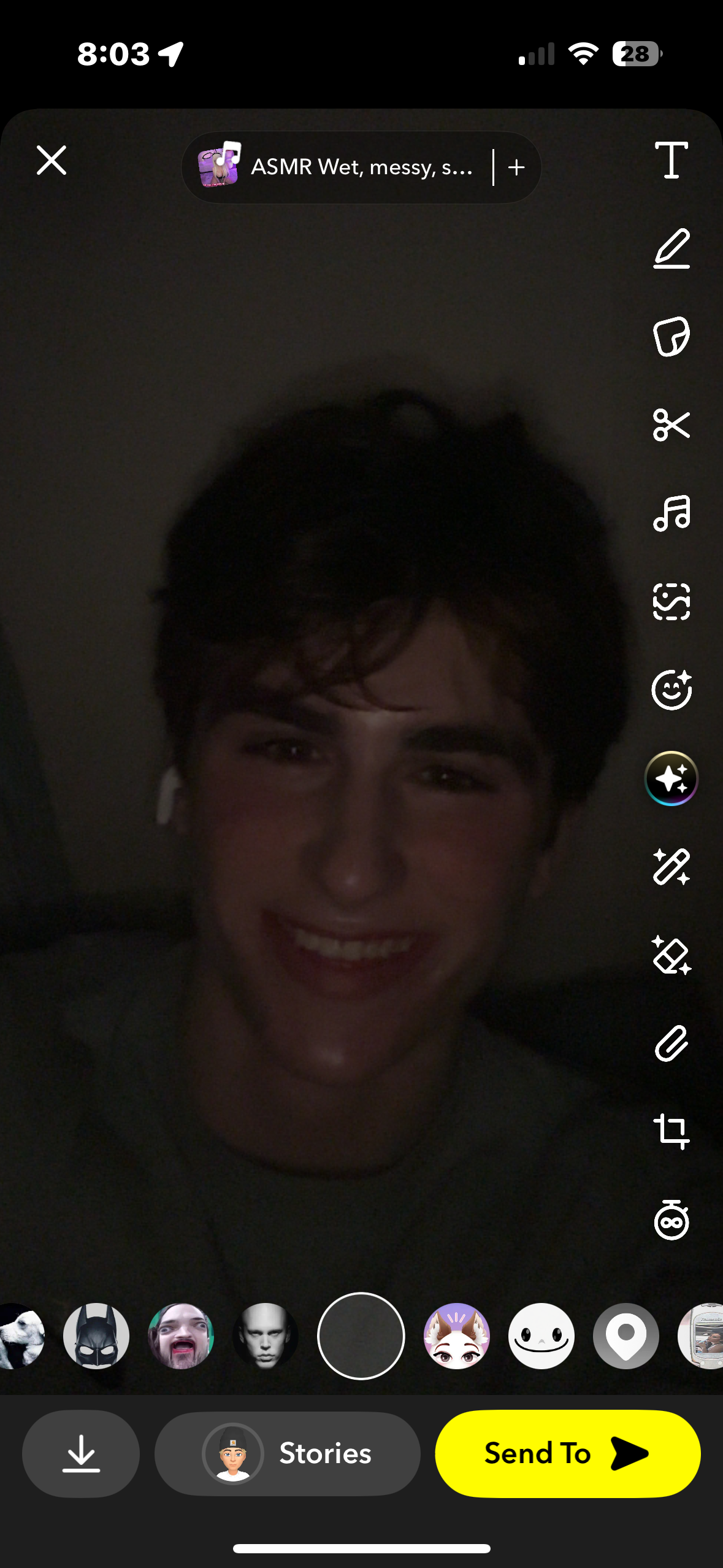Open the attached ASMR sound chip

click(x=337, y=167)
